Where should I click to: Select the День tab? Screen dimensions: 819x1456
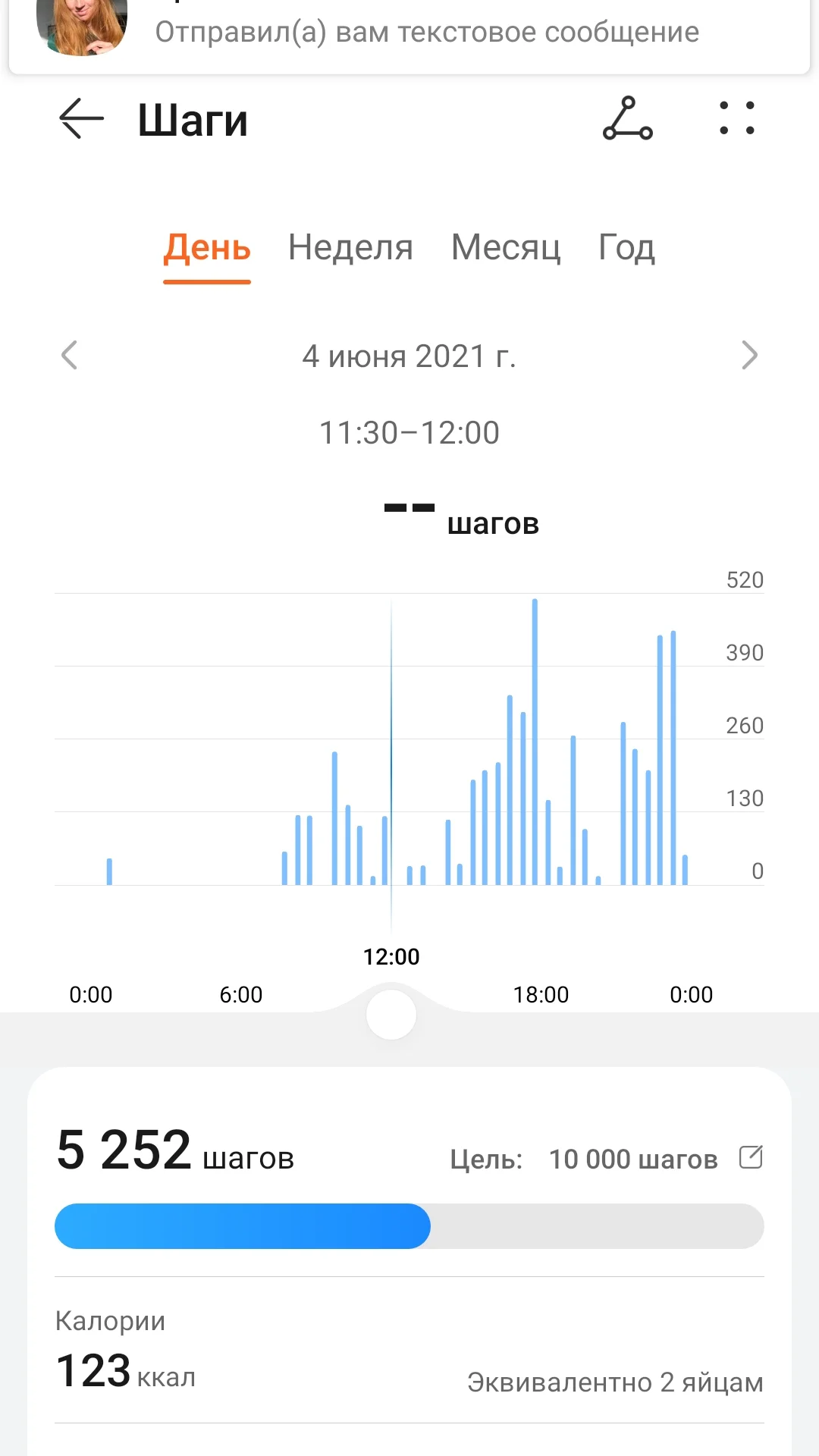click(x=207, y=247)
